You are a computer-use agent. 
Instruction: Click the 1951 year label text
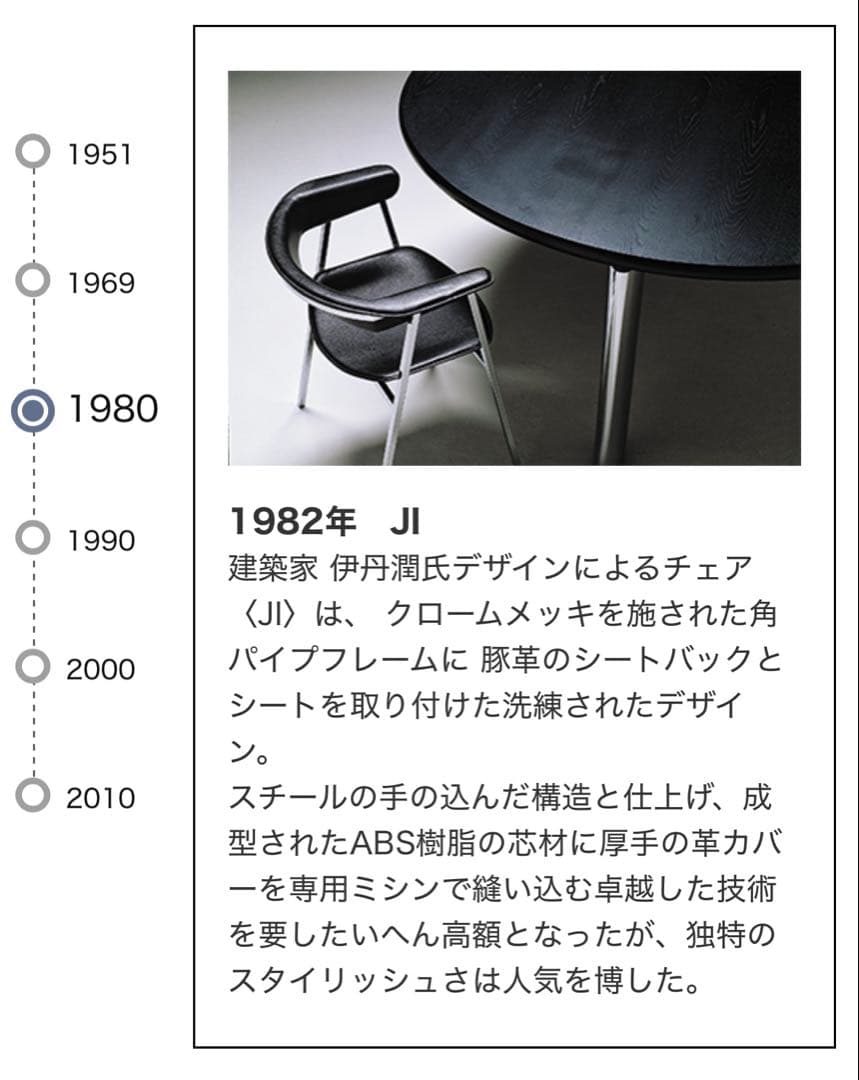tap(100, 153)
